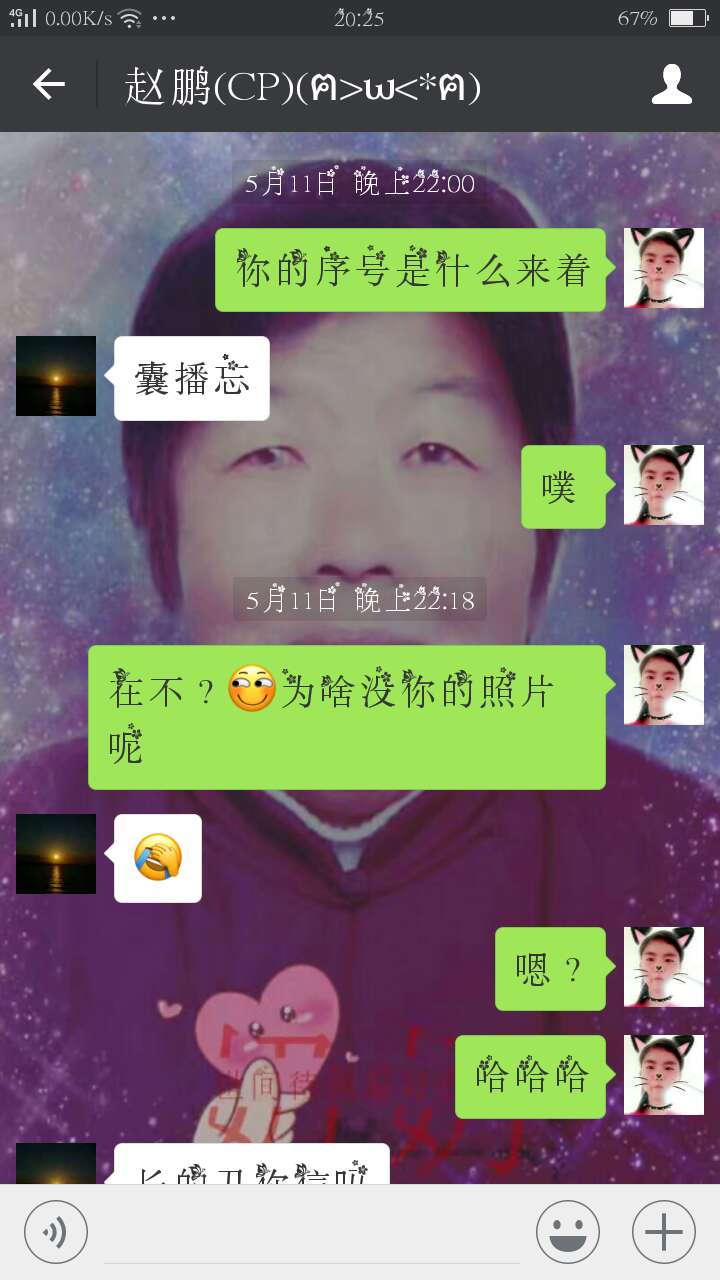The width and height of the screenshot is (720, 1280).
Task: Go back from the 赵鹏 chat
Action: tap(48, 85)
